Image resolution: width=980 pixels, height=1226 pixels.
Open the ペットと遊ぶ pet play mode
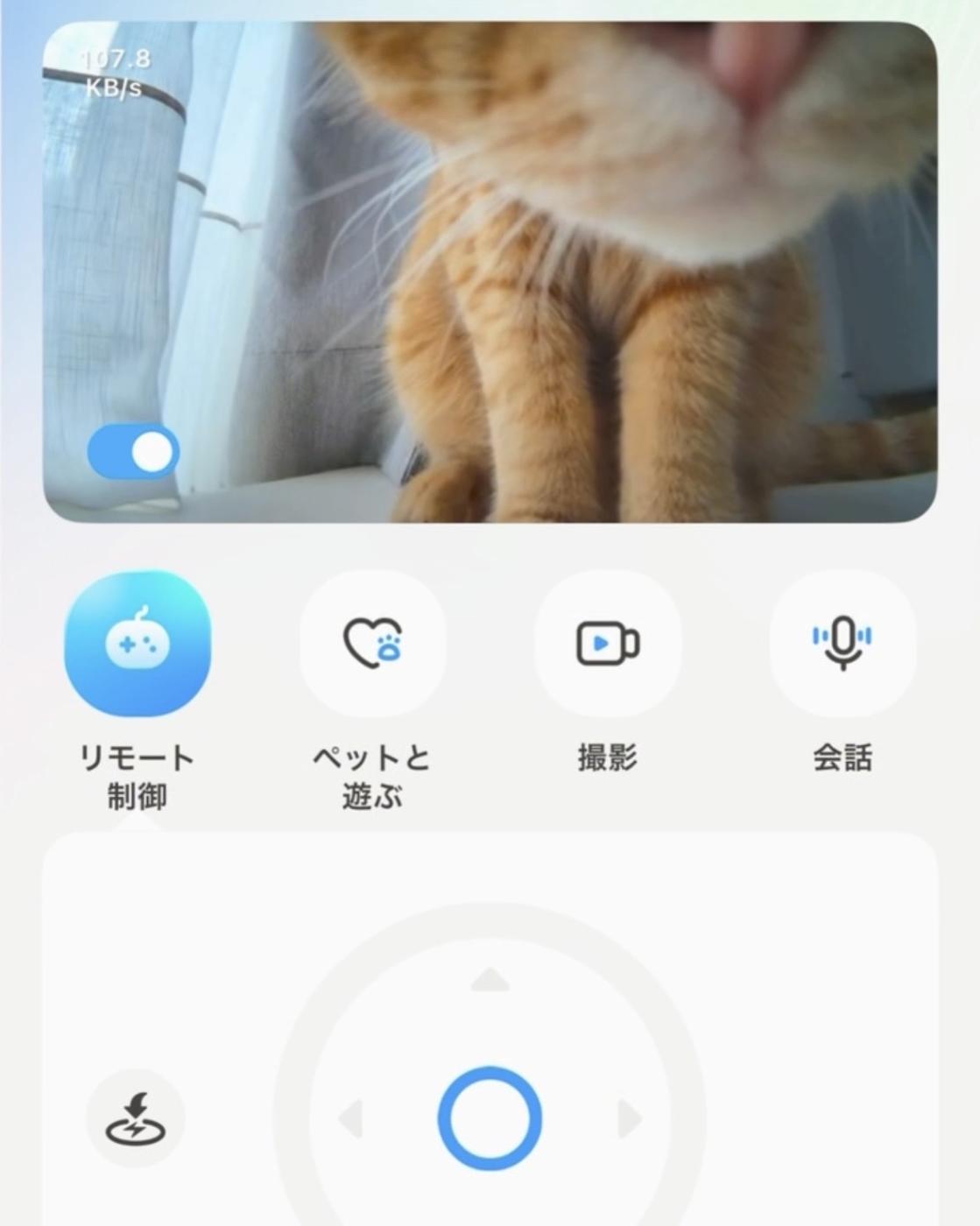[372, 644]
